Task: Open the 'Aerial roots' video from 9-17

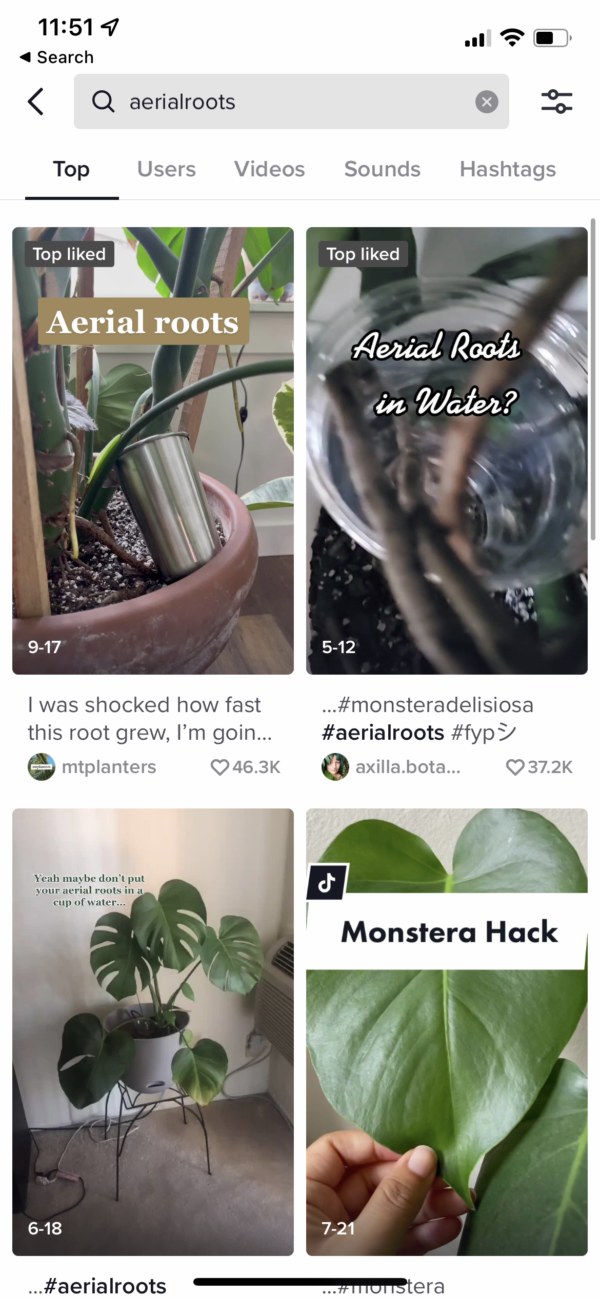Action: pyautogui.click(x=152, y=450)
